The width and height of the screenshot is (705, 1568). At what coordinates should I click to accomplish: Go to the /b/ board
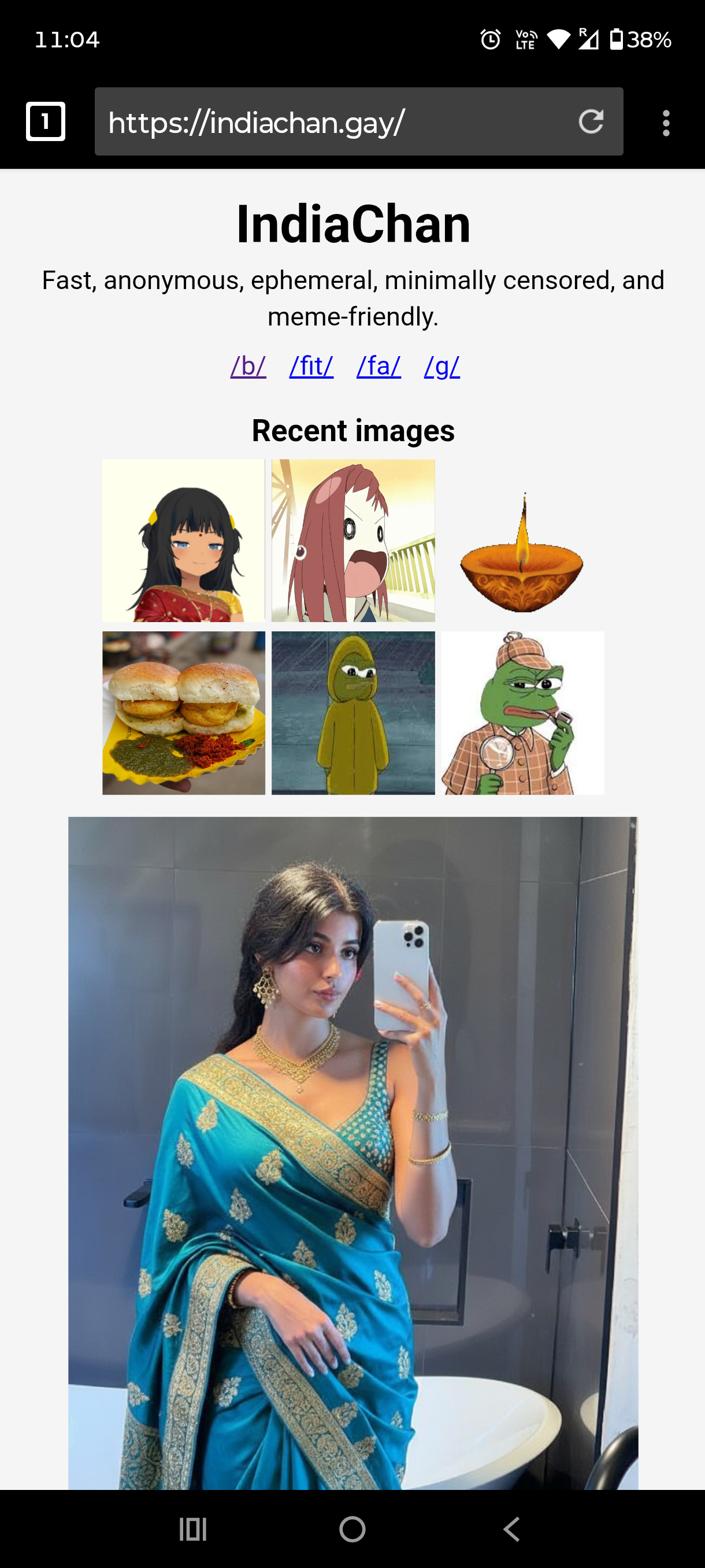click(x=248, y=366)
